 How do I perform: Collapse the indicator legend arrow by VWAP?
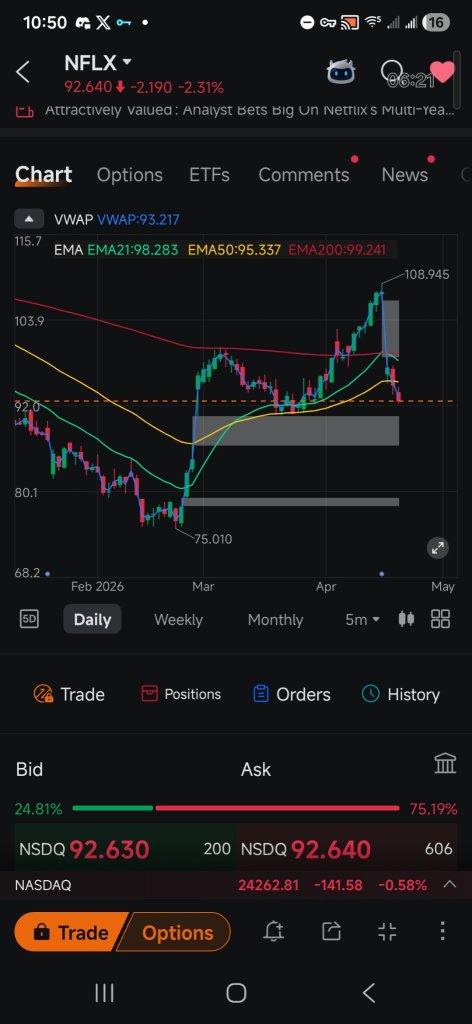pos(29,219)
